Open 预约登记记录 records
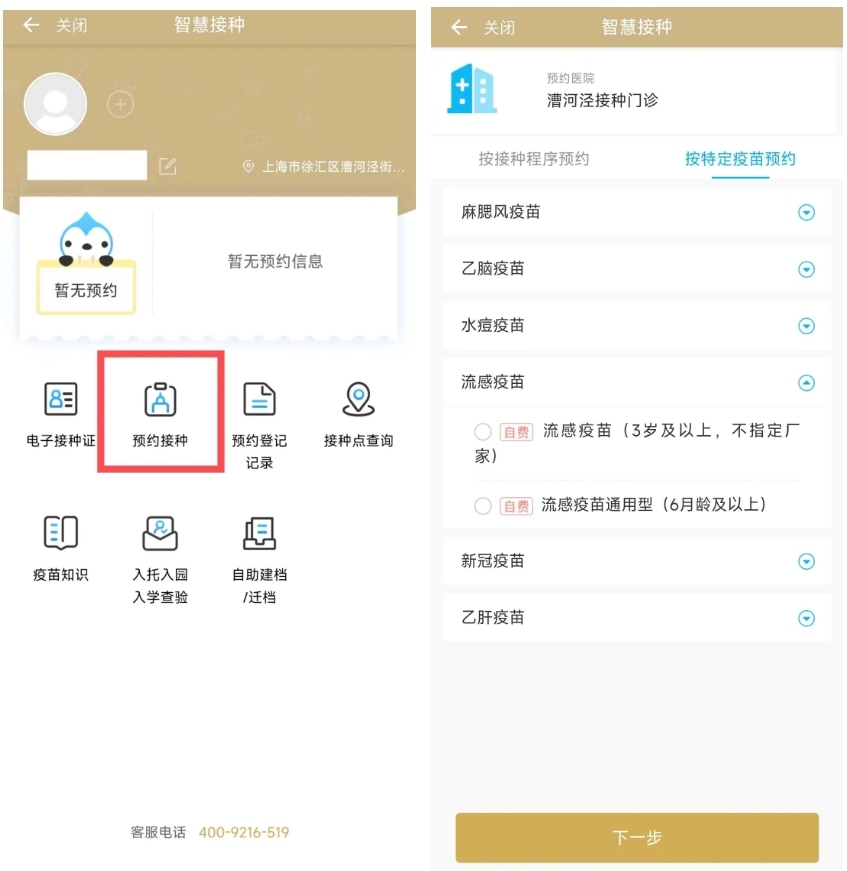The height and width of the screenshot is (871, 847). [259, 420]
